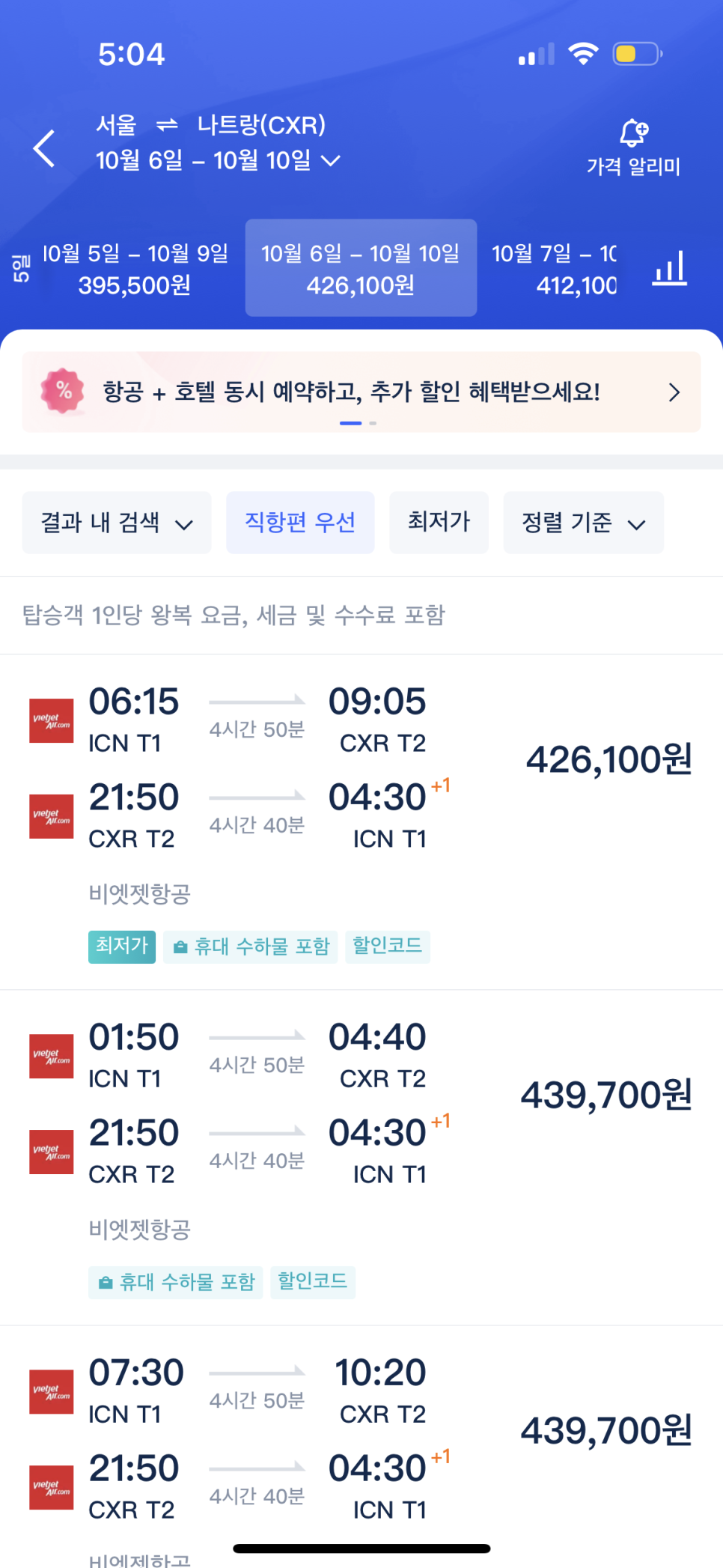
Task: Open the 항공 + 호텔 discount banner
Action: coord(361,392)
